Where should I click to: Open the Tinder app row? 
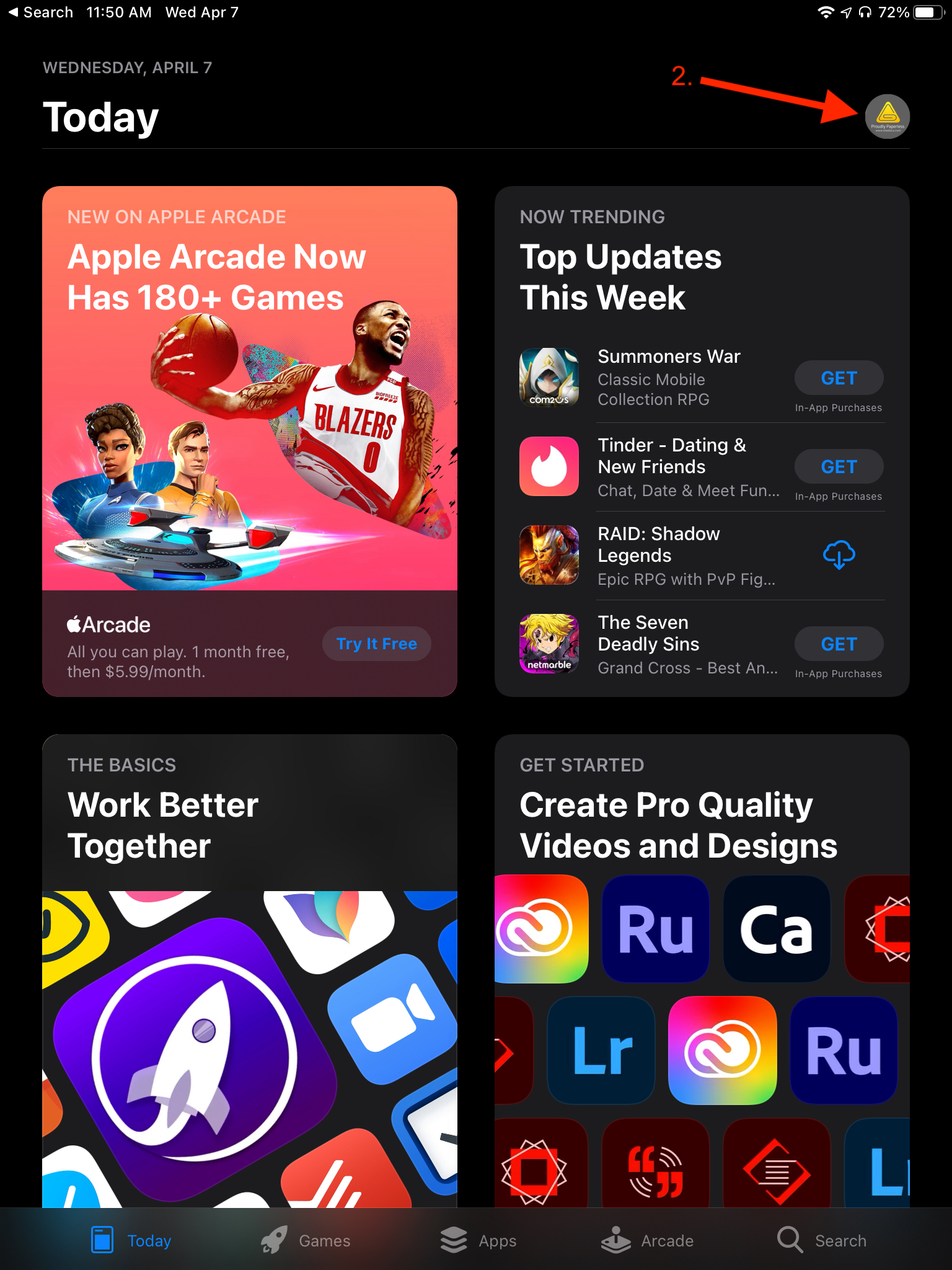click(x=669, y=466)
